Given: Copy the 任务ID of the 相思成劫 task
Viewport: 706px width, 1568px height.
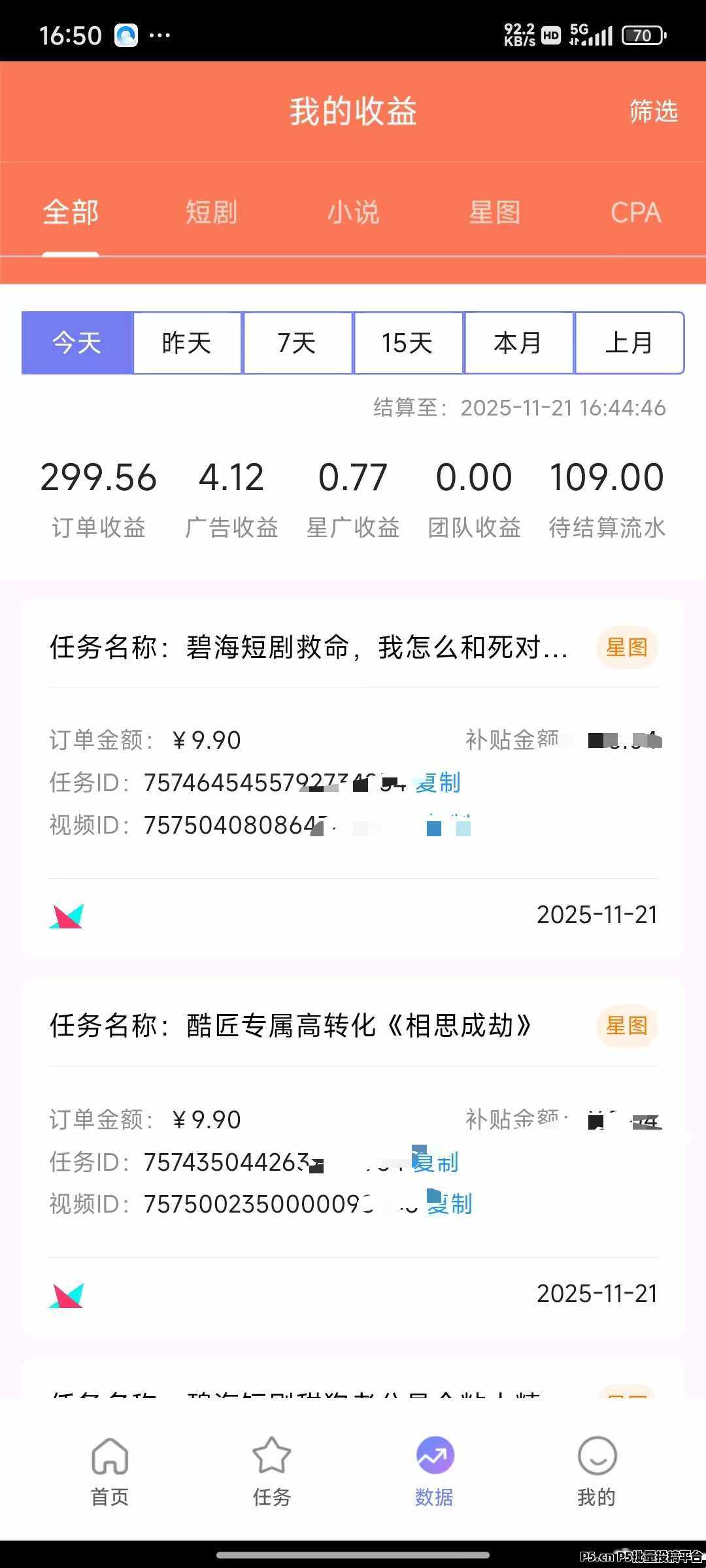Looking at the screenshot, I should click(434, 1162).
